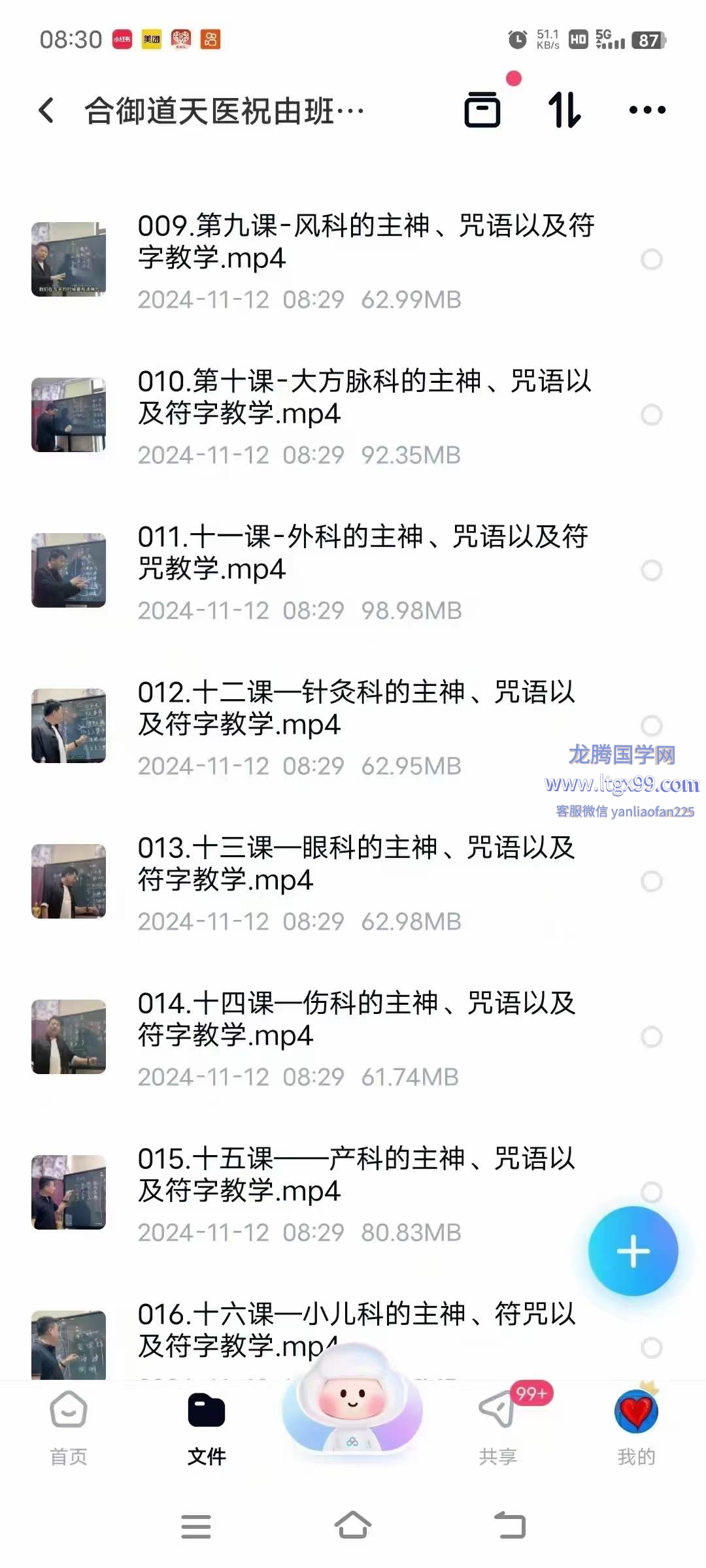This screenshot has width=706, height=1568.
Task: Select the checkbox for 009 风科 video
Action: pos(651,259)
